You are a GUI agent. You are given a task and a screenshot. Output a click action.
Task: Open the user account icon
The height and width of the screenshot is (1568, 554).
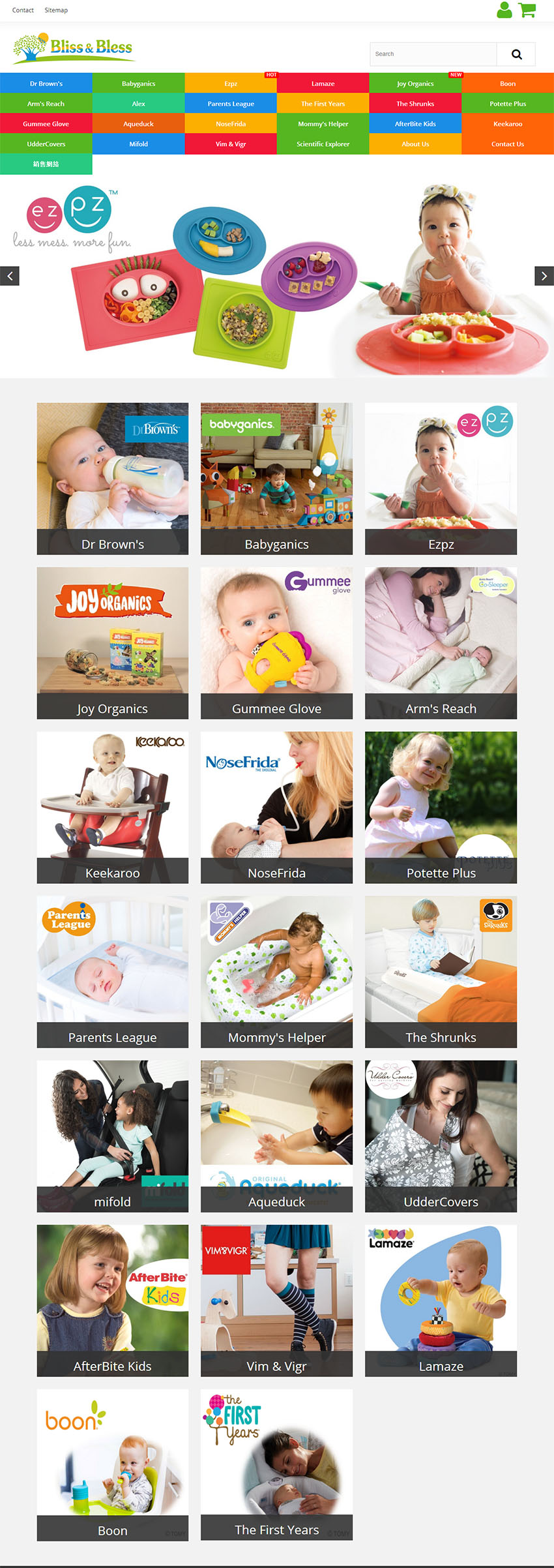[504, 10]
